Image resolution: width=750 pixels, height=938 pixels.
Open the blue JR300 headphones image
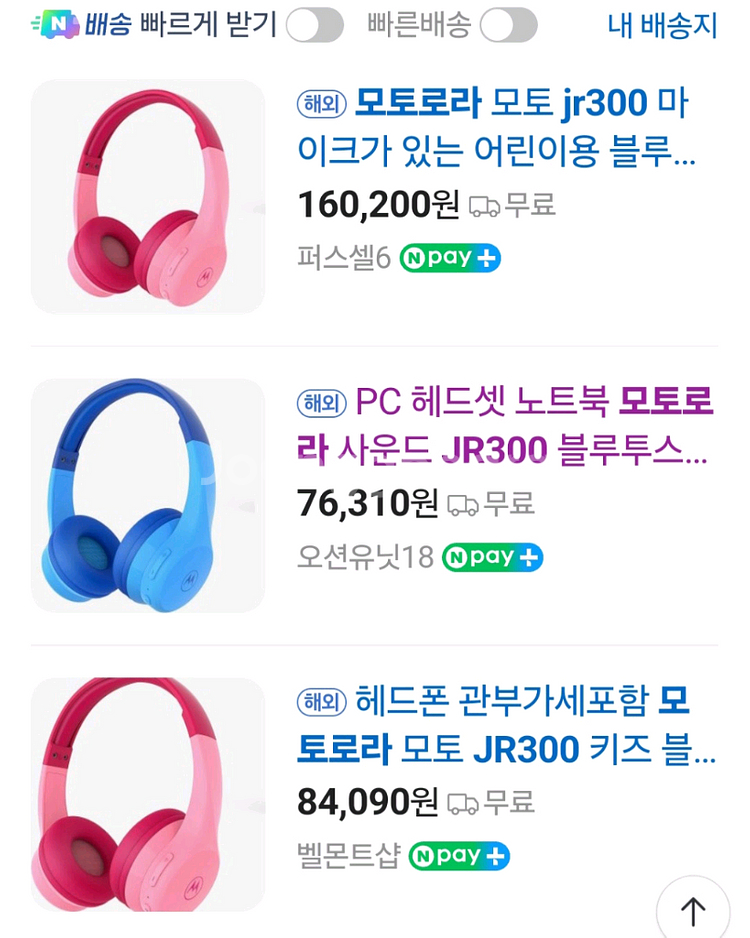click(148, 495)
